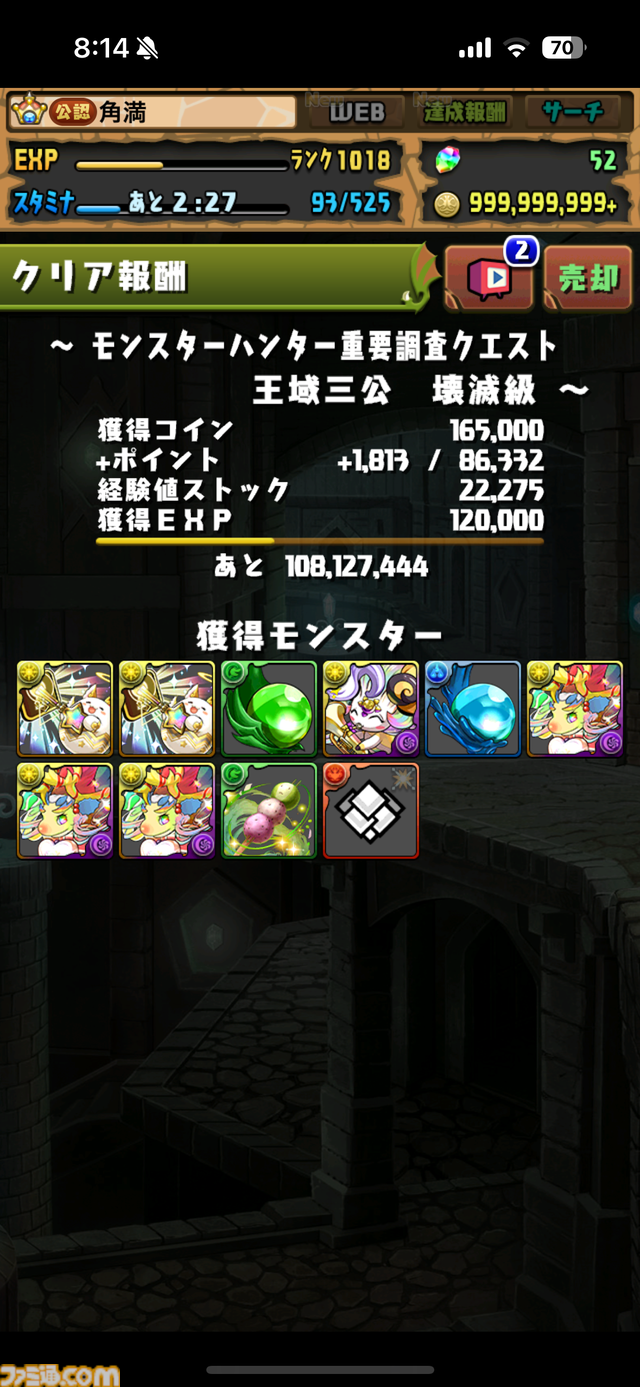The height and width of the screenshot is (1387, 640).
Task: Open the 達成報酬 achievement rewards
Action: [465, 112]
